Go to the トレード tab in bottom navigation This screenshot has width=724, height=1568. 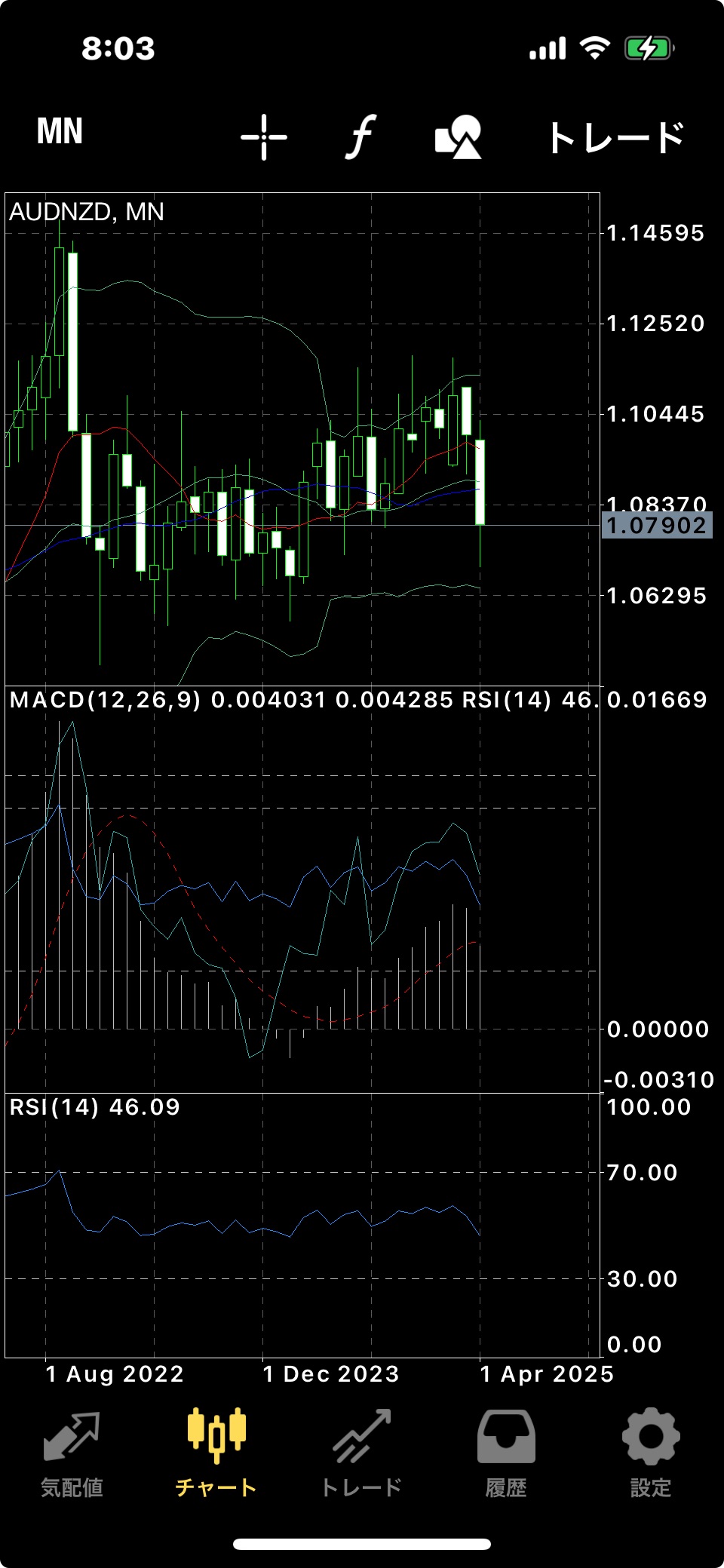point(361,1454)
